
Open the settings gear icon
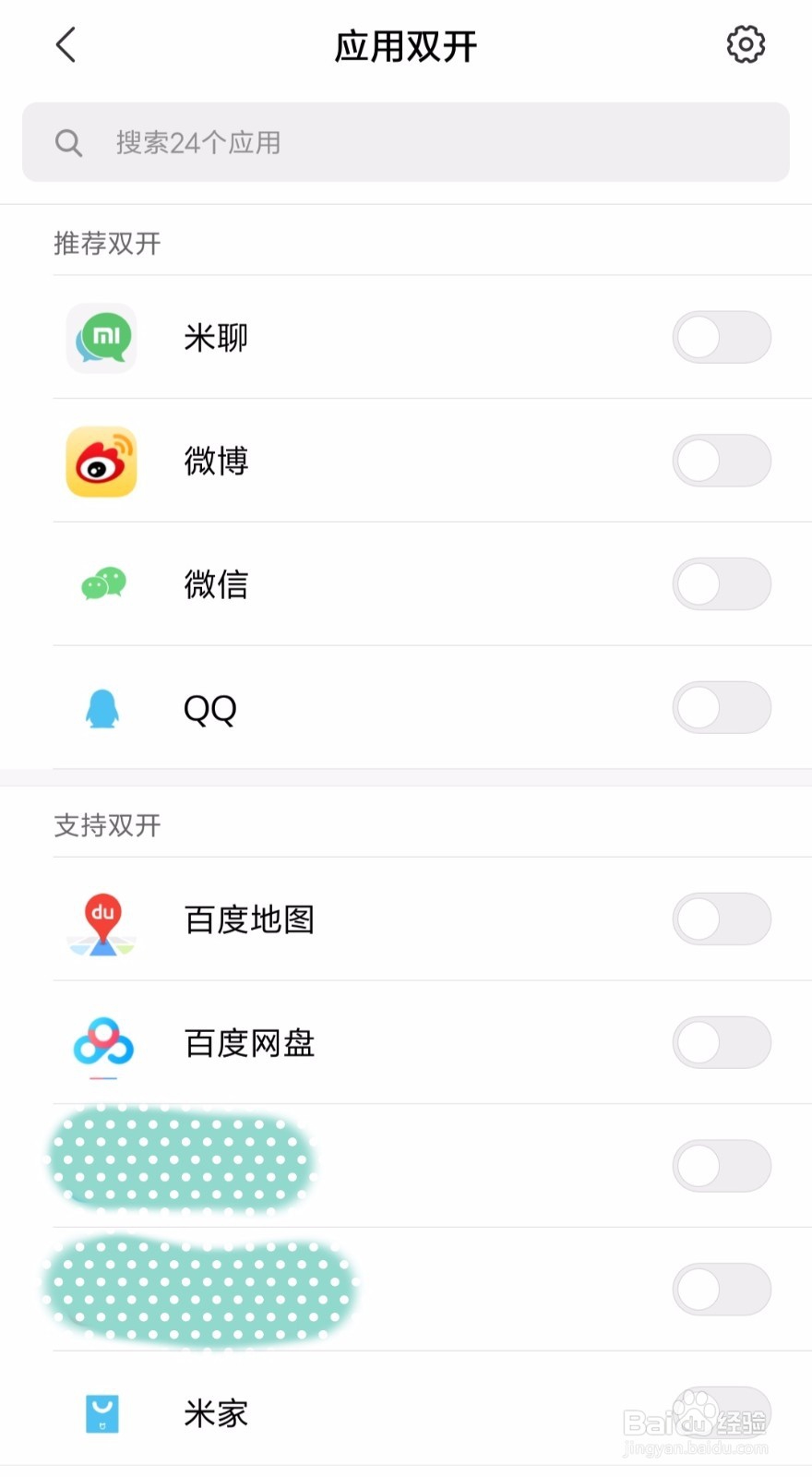pos(746,45)
